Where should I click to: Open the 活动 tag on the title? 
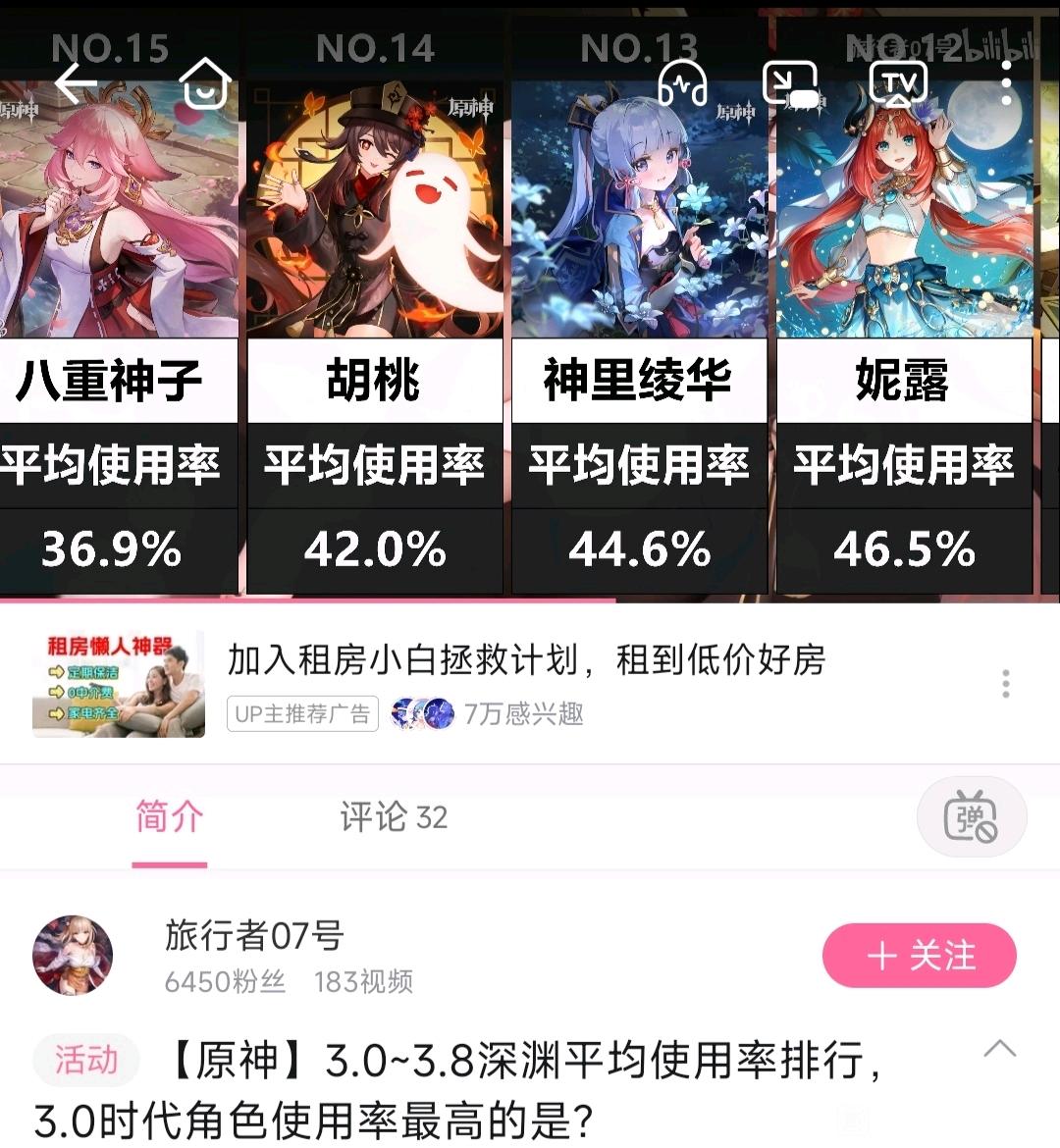85,1060
